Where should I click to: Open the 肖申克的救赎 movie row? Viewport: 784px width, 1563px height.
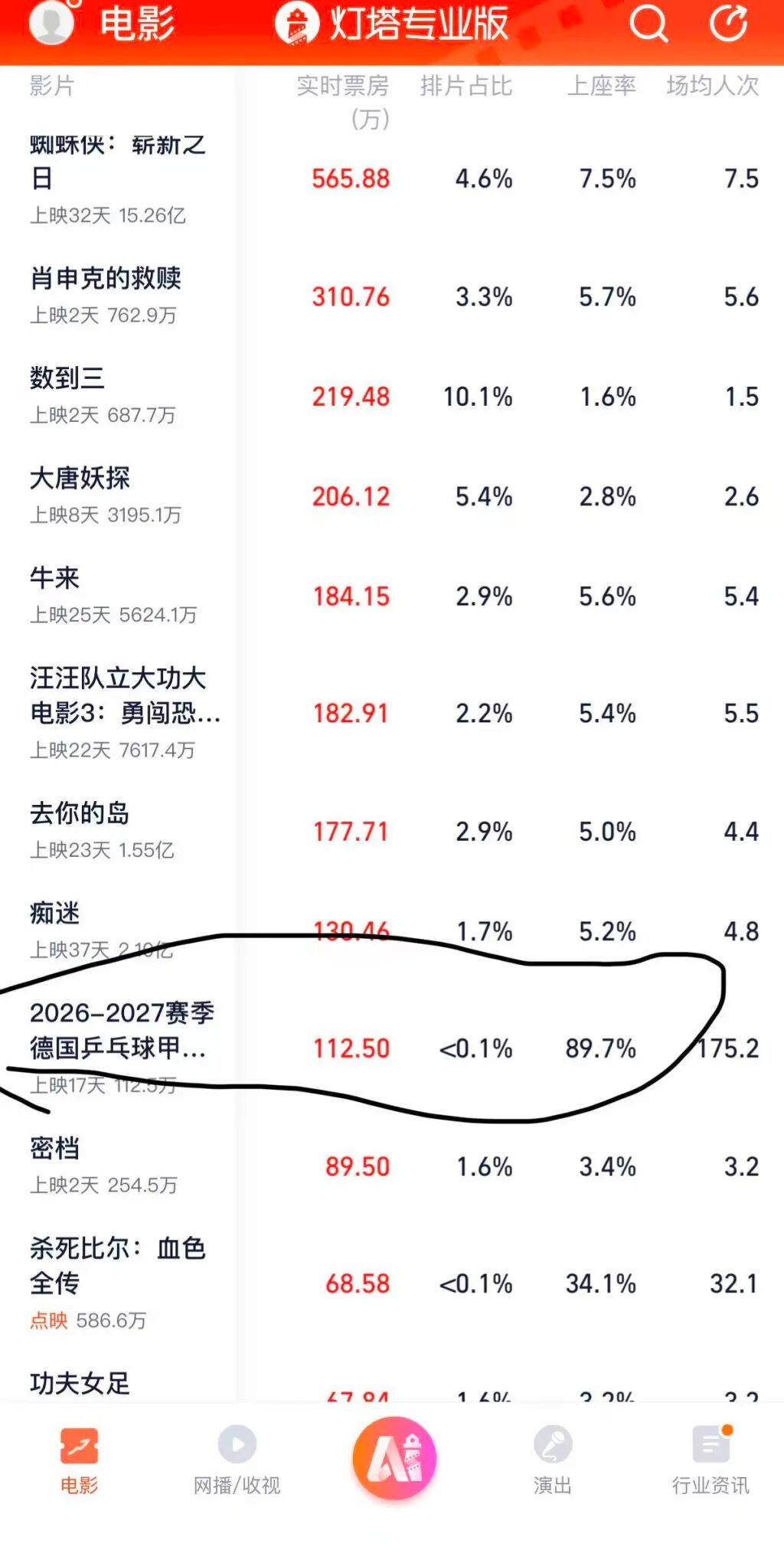click(392, 296)
